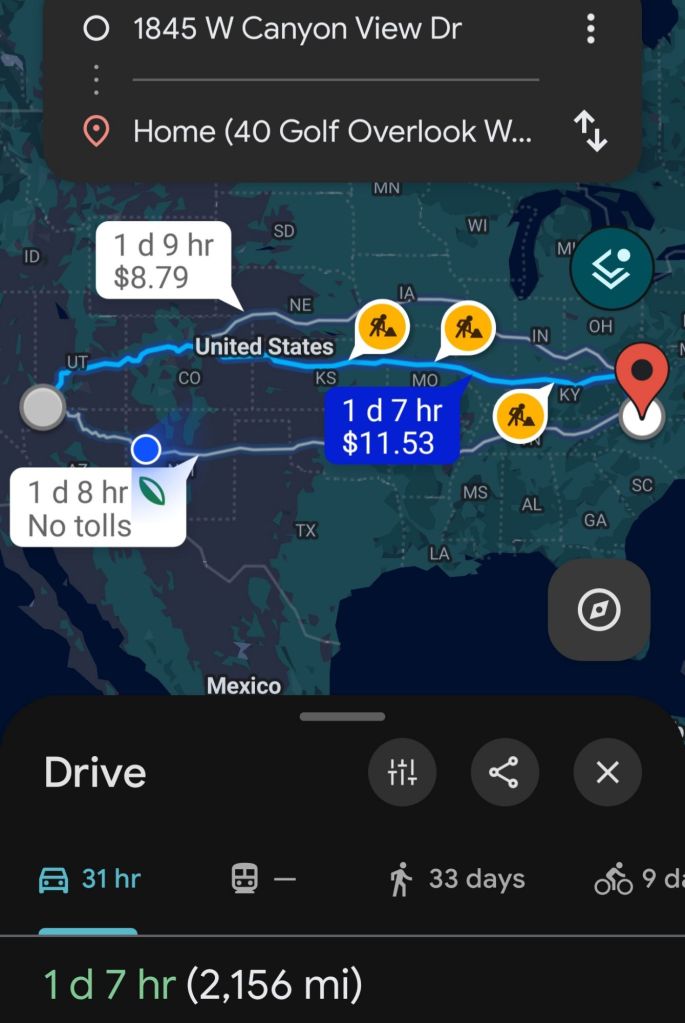
Task: Open route options filter
Action: (x=402, y=772)
